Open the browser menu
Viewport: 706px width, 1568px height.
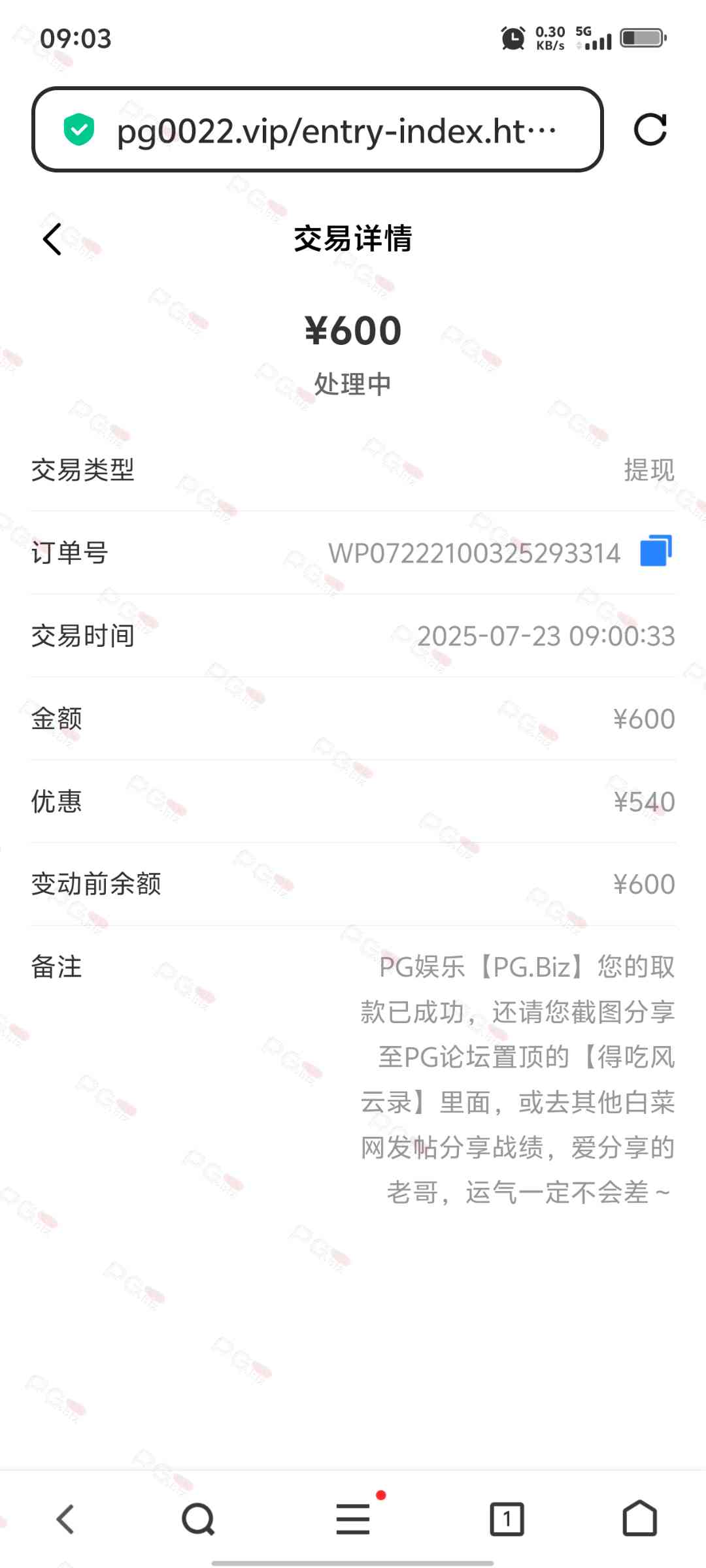(353, 1519)
